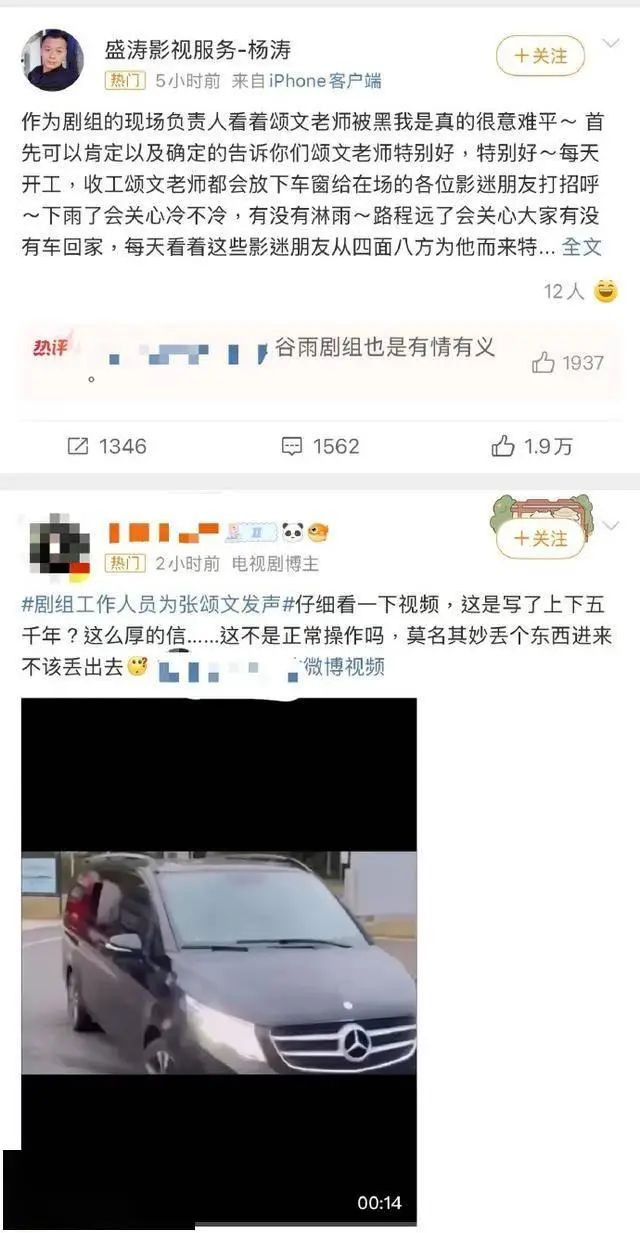The height and width of the screenshot is (1233, 640).
Task: Expand options chevron on 杨涛's post
Action: tap(611, 45)
